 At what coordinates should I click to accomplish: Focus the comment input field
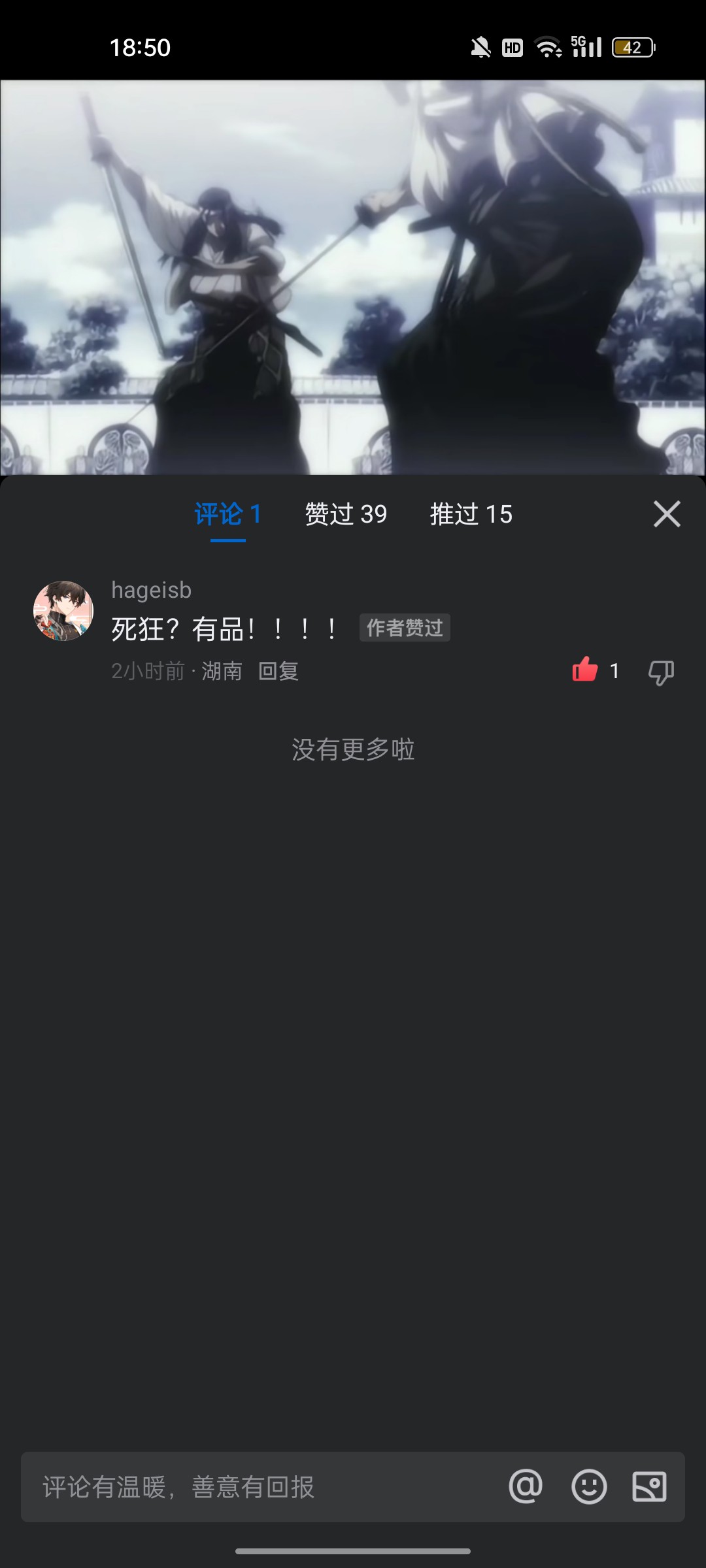point(261,1487)
